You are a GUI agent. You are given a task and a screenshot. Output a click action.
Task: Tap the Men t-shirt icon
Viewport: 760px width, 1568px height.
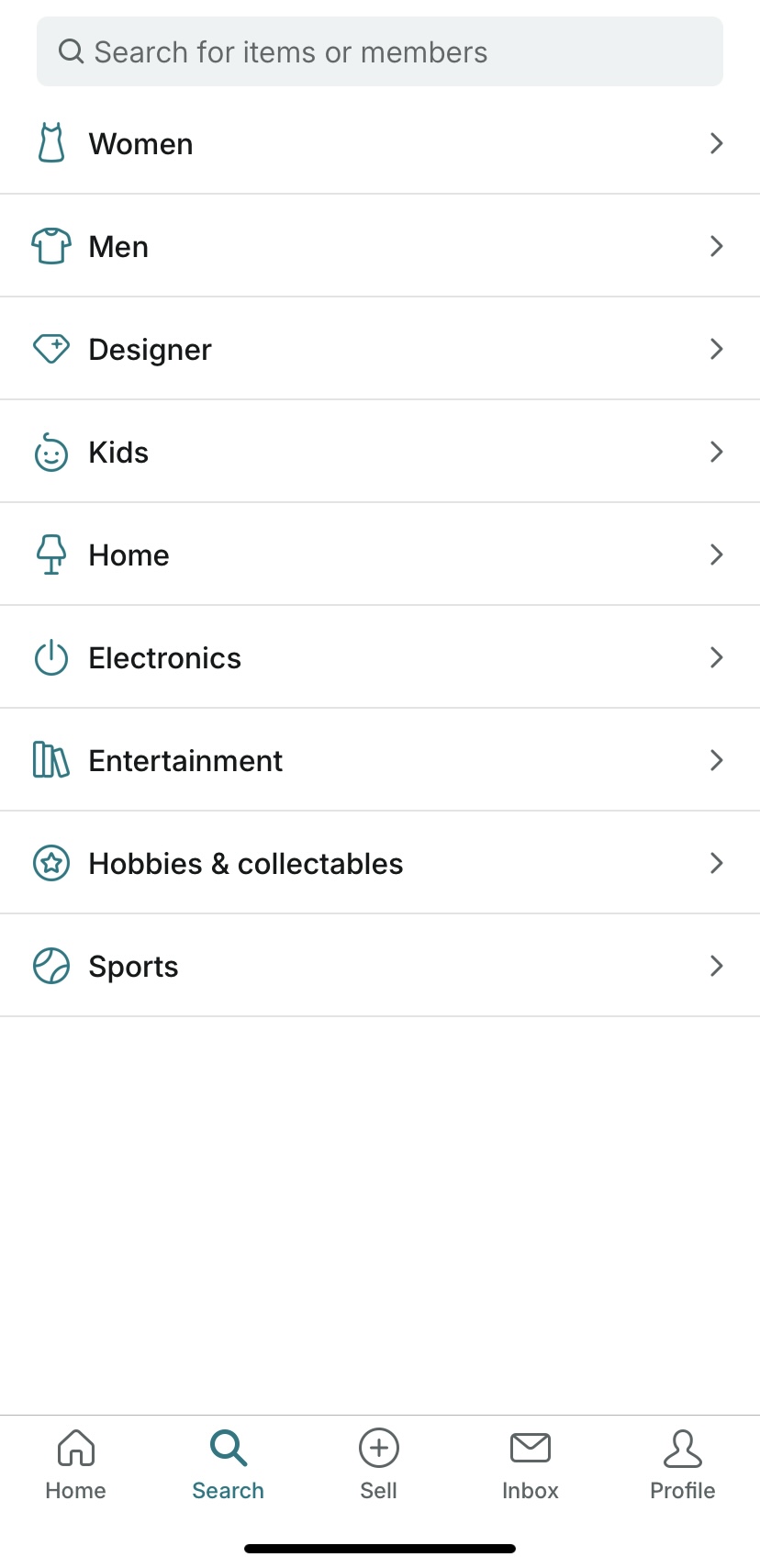point(51,246)
